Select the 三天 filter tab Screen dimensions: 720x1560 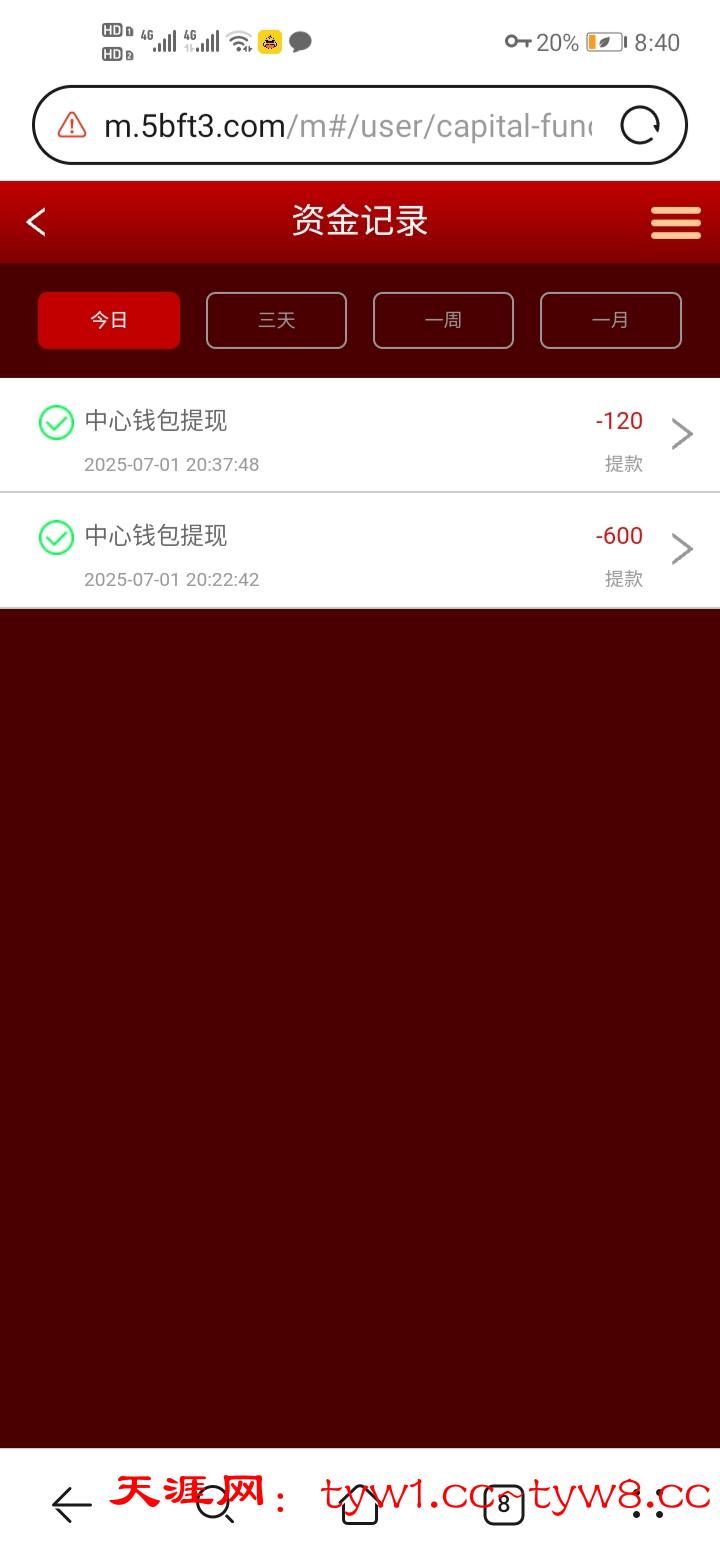[276, 320]
